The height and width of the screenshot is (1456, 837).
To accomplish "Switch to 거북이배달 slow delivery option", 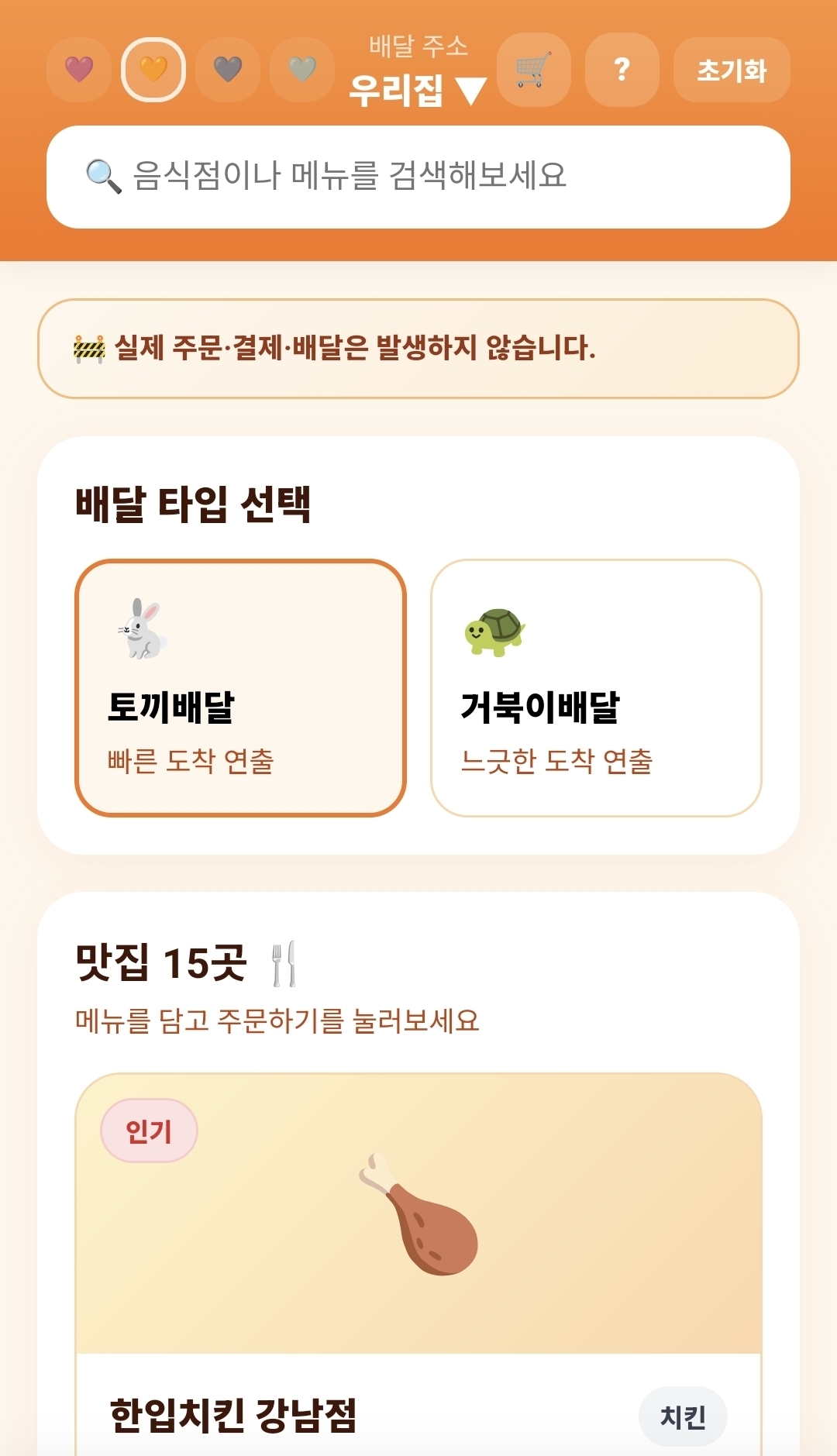I will coord(594,686).
